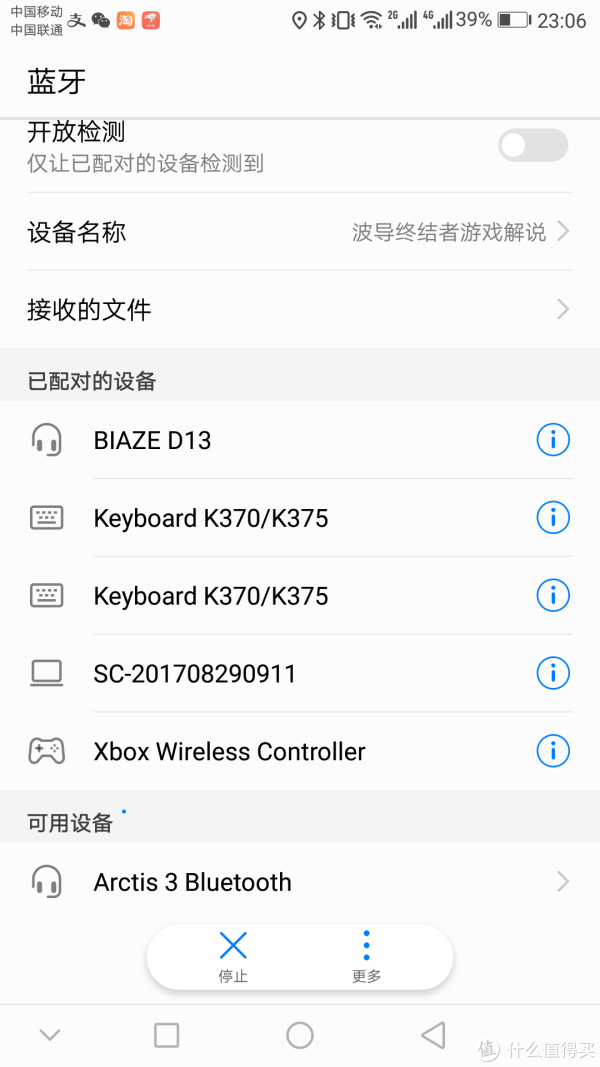
Task: Open 接收的文件
Action: point(300,310)
